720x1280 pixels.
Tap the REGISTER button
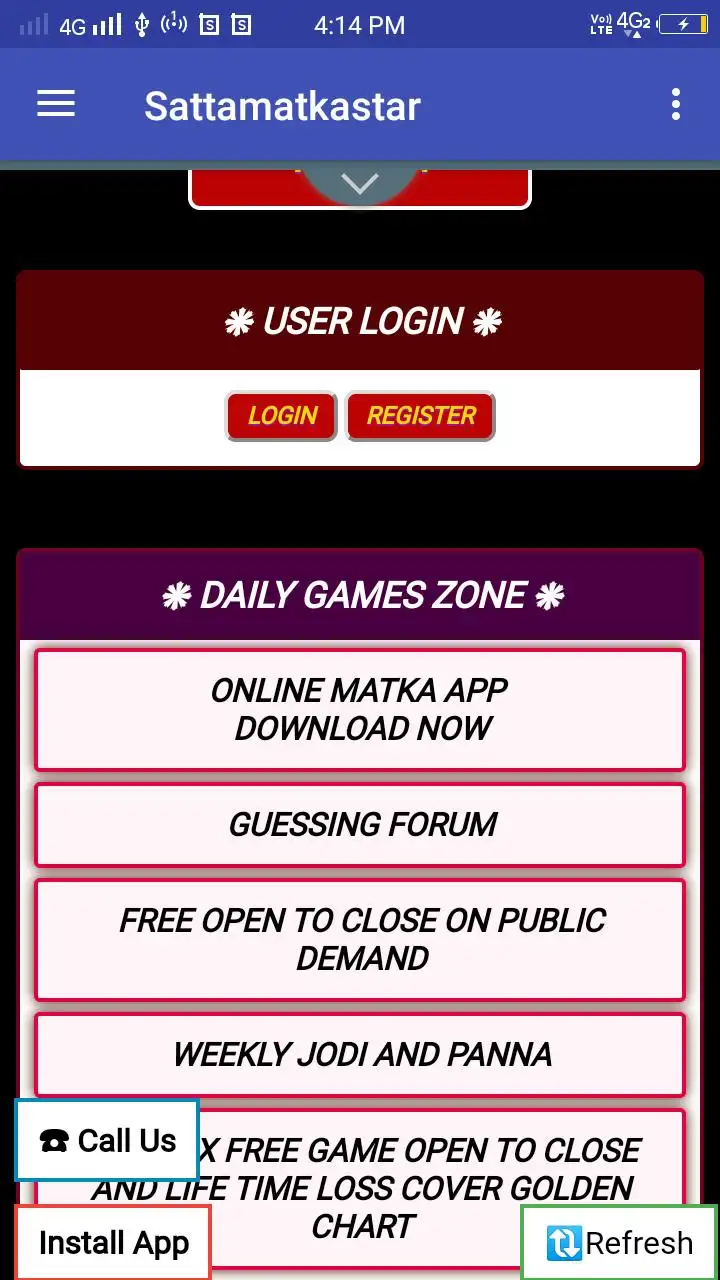point(420,416)
